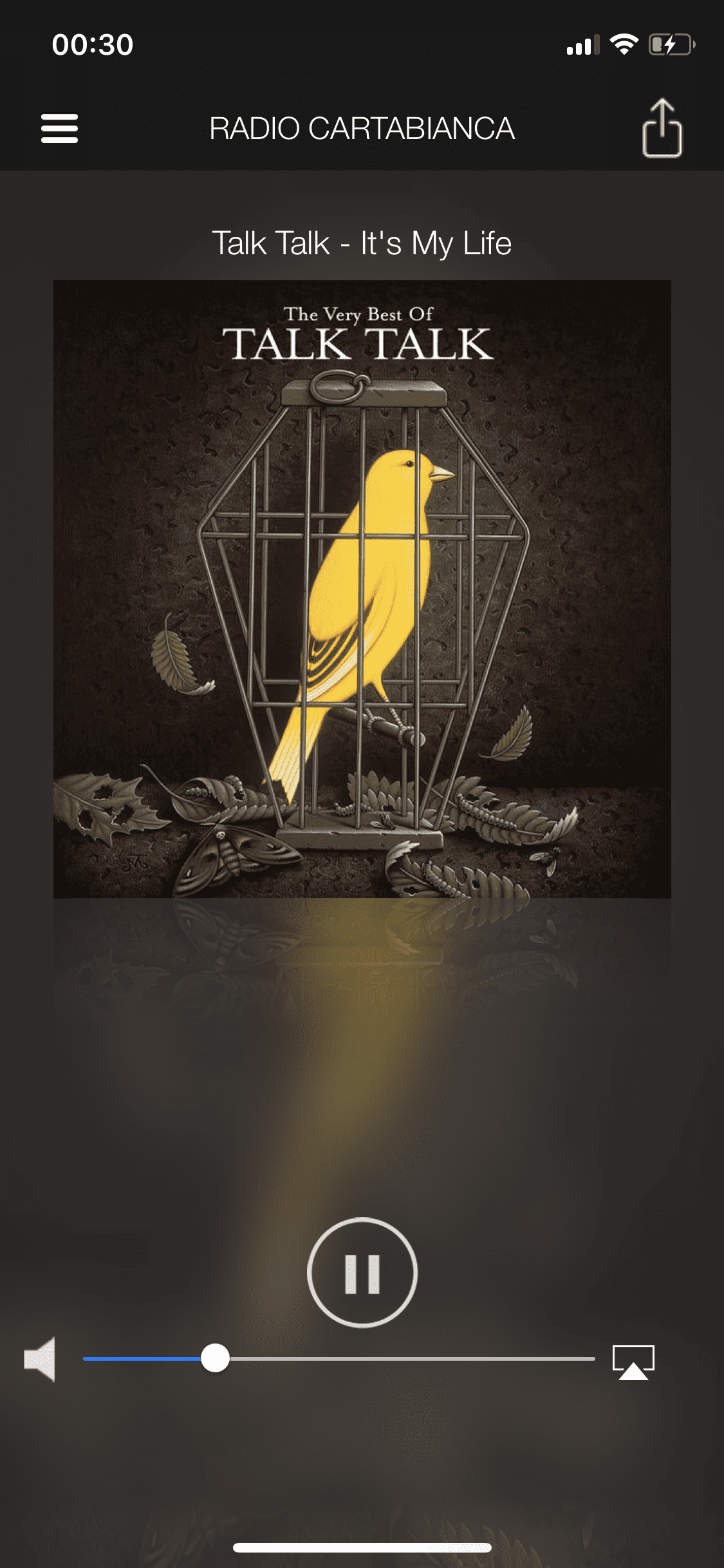The width and height of the screenshot is (724, 1568).
Task: Open AirPlay output options
Action: pos(633,1361)
